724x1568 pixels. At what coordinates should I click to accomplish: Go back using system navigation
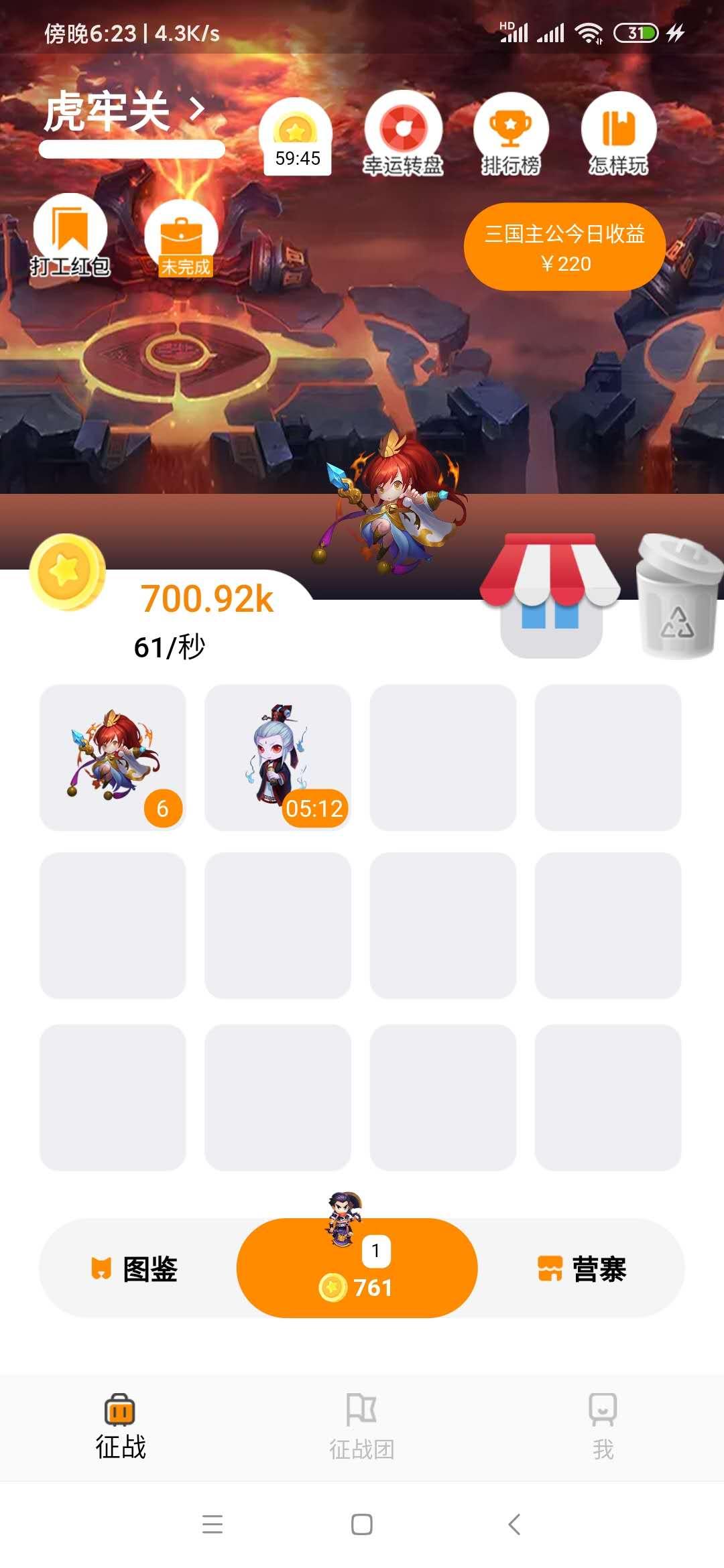pos(514,1524)
